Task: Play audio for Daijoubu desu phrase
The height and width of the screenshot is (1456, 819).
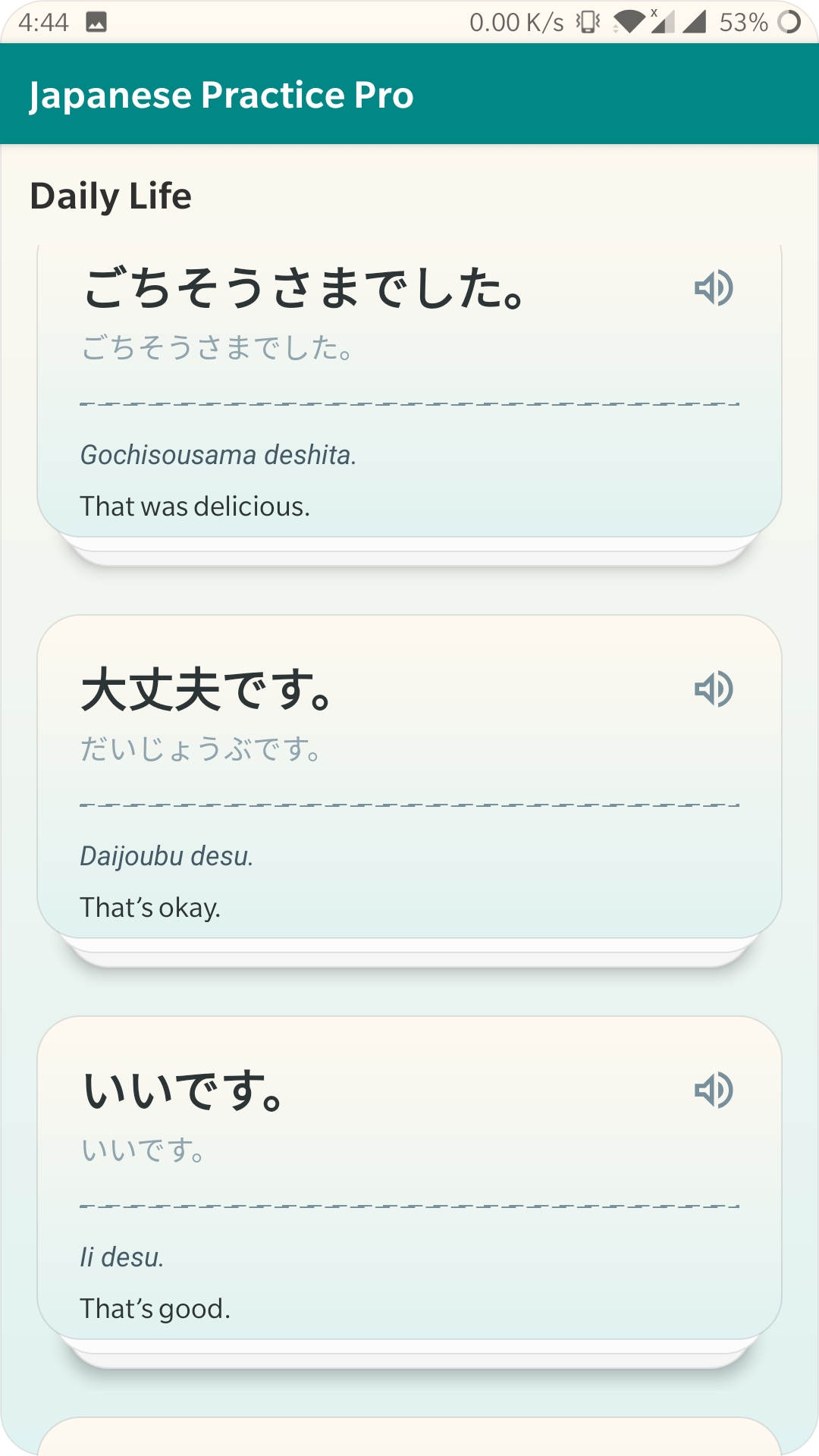Action: [714, 689]
